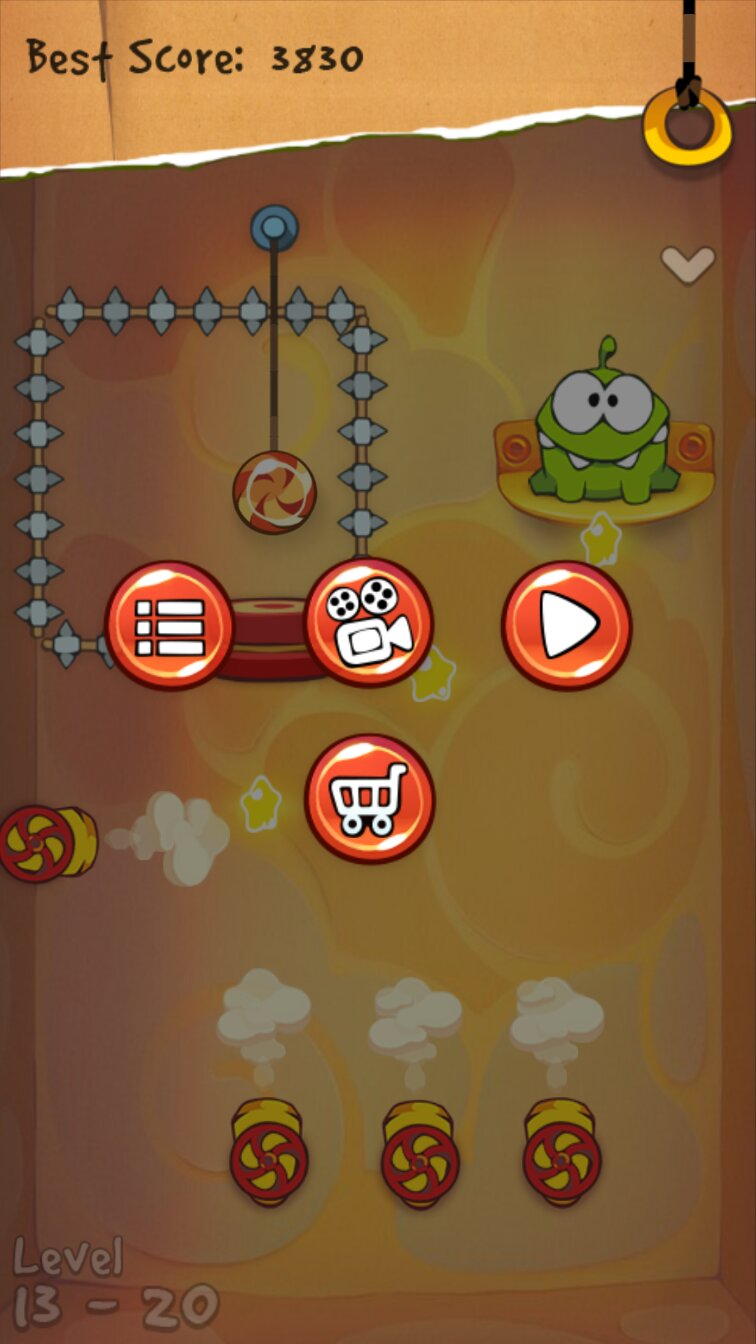Watch the video walkthrough via camera button
The image size is (756, 1344).
coord(368,624)
